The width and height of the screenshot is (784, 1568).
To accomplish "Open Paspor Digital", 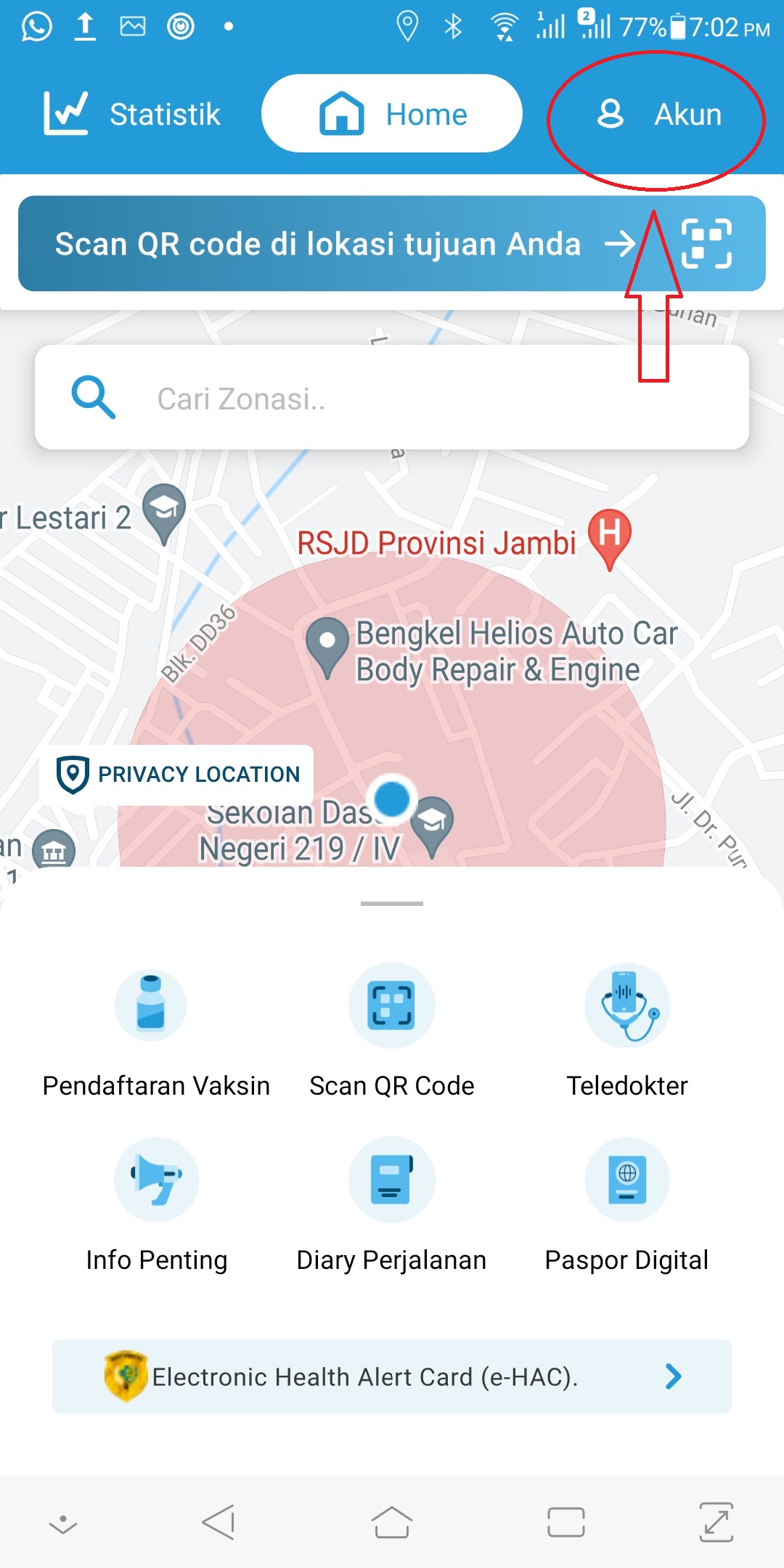I will pos(627,1206).
